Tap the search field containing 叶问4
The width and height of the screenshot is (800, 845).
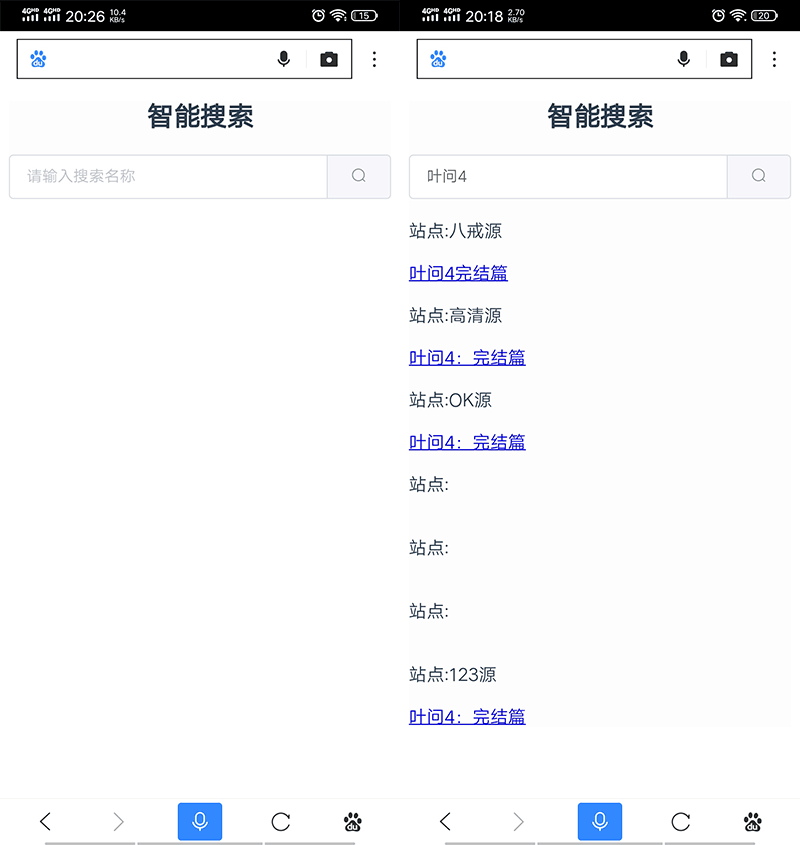click(x=567, y=176)
